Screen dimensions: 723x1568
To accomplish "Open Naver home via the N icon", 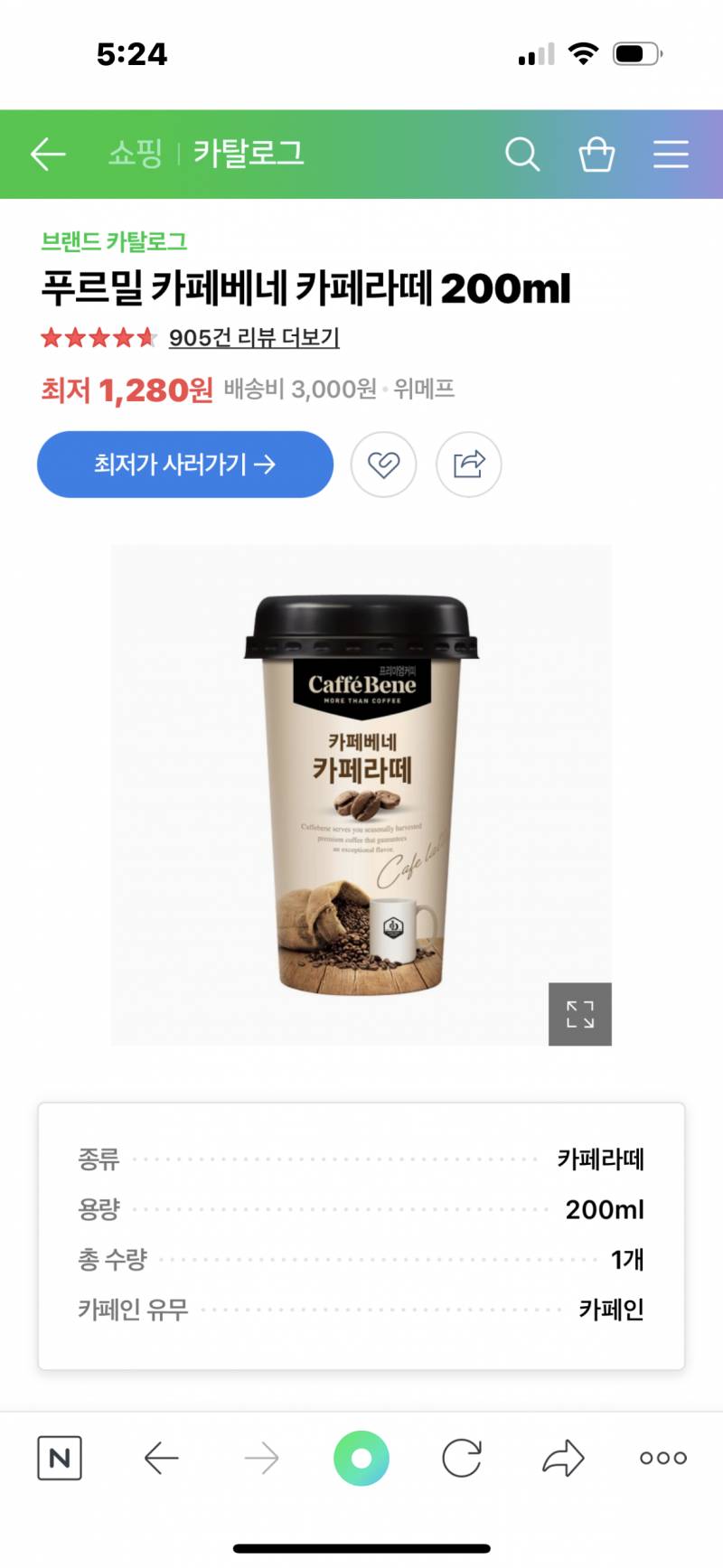I will coord(59,1457).
